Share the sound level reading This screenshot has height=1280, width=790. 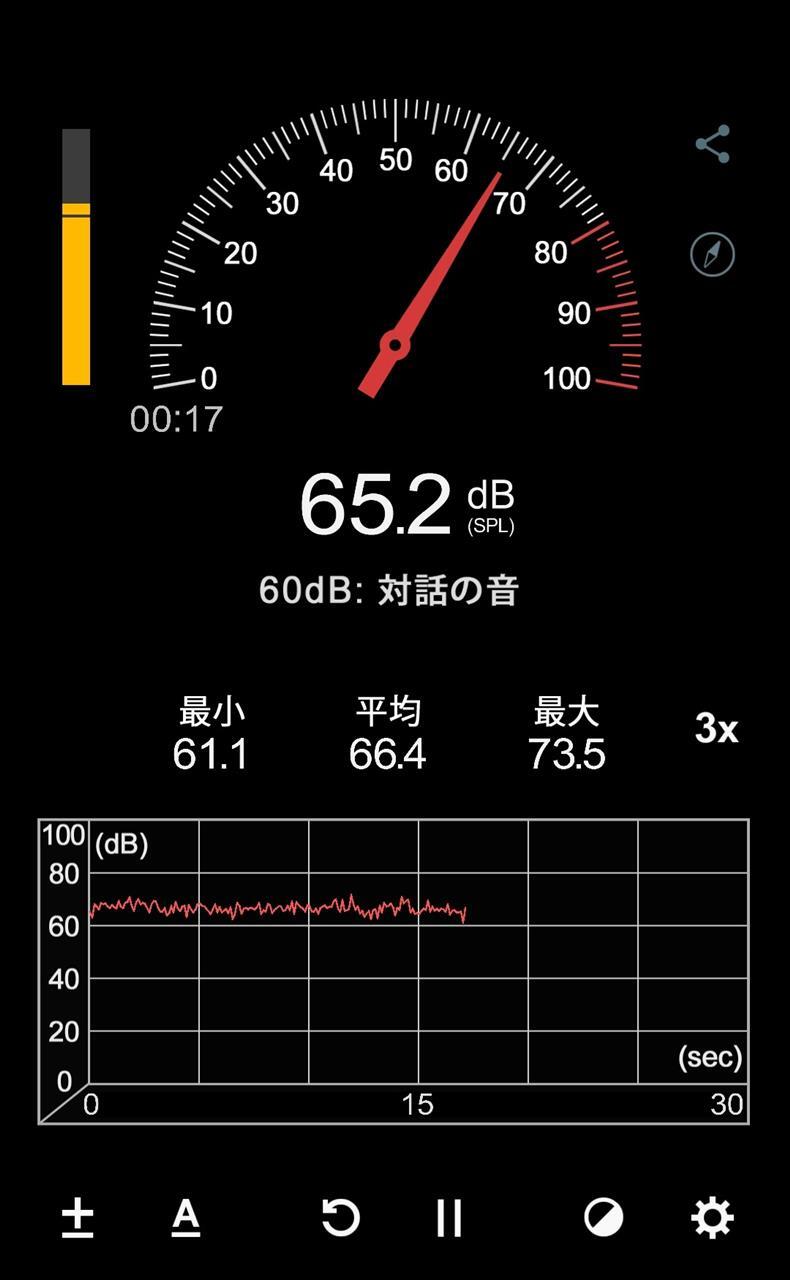pyautogui.click(x=713, y=144)
